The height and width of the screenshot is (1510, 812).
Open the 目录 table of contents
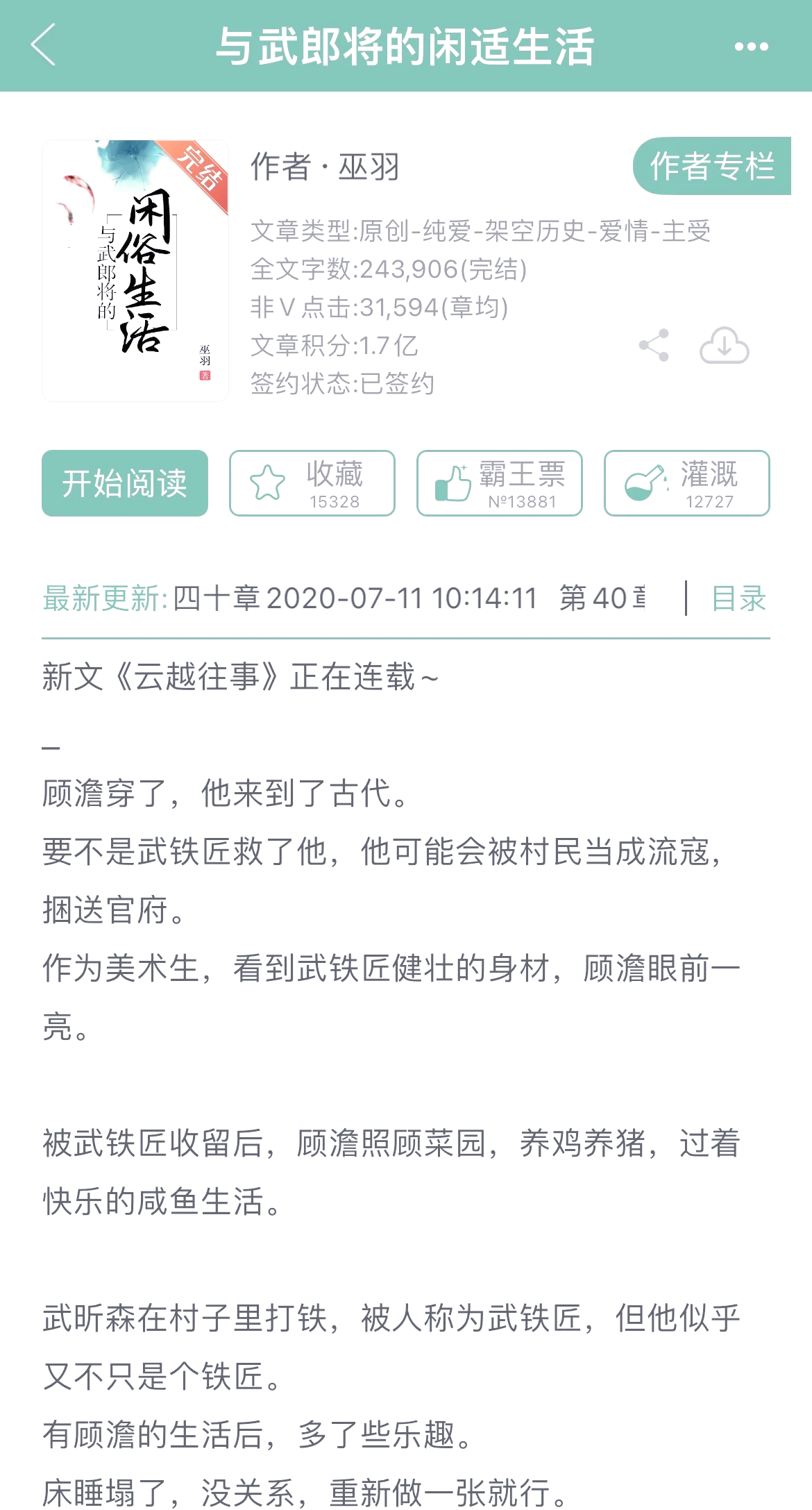coord(738,598)
